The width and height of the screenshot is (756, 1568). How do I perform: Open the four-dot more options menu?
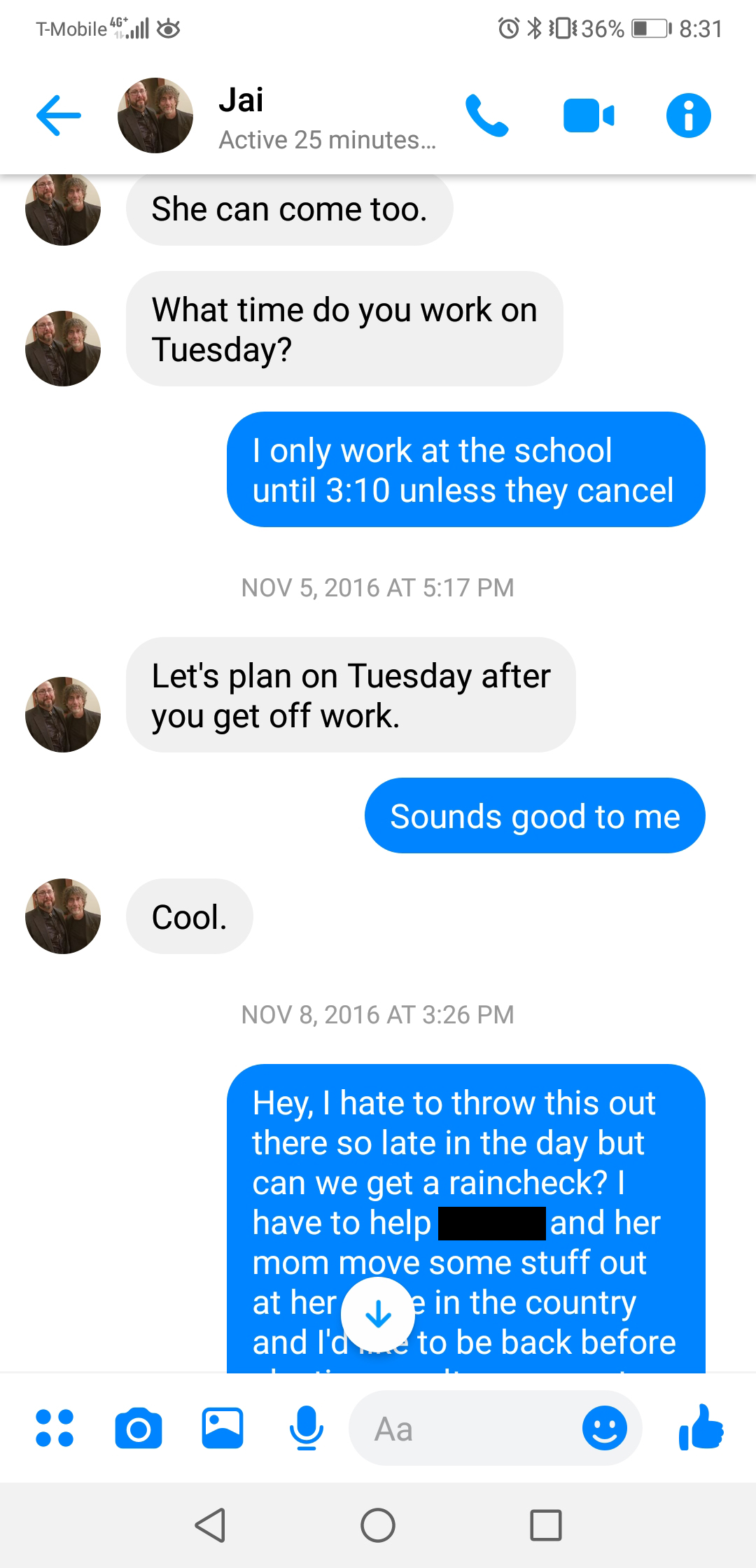[55, 1428]
